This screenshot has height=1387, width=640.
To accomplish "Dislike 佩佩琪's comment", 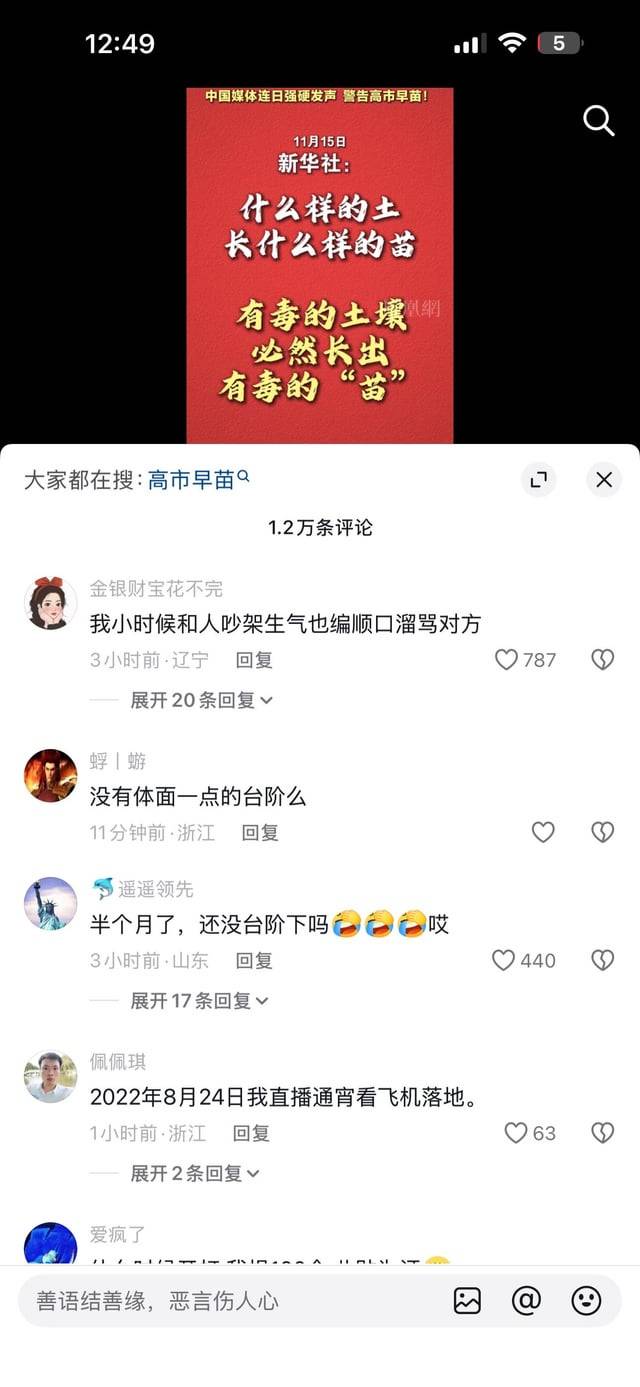I will 602,1133.
